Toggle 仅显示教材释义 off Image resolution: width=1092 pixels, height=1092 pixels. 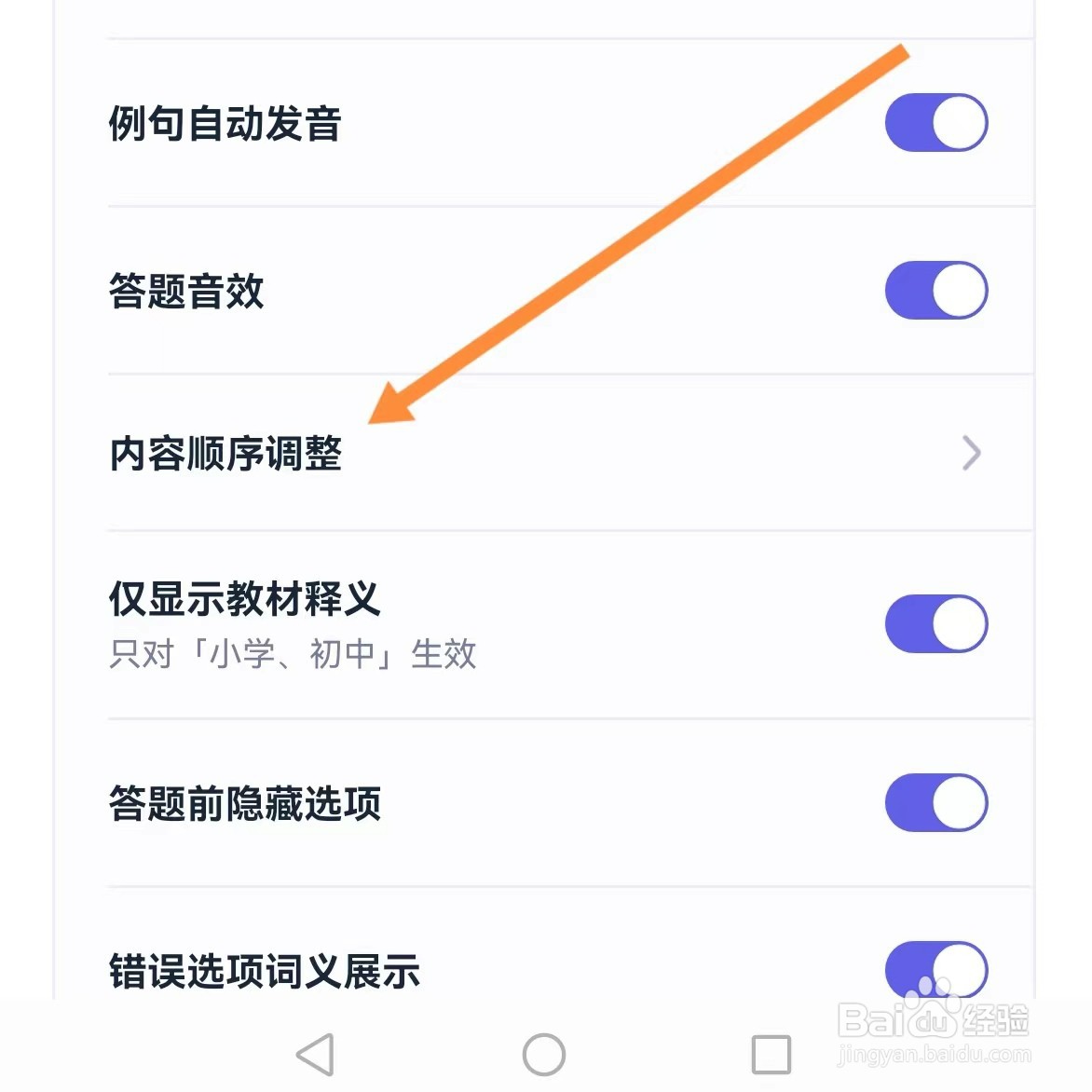point(935,623)
